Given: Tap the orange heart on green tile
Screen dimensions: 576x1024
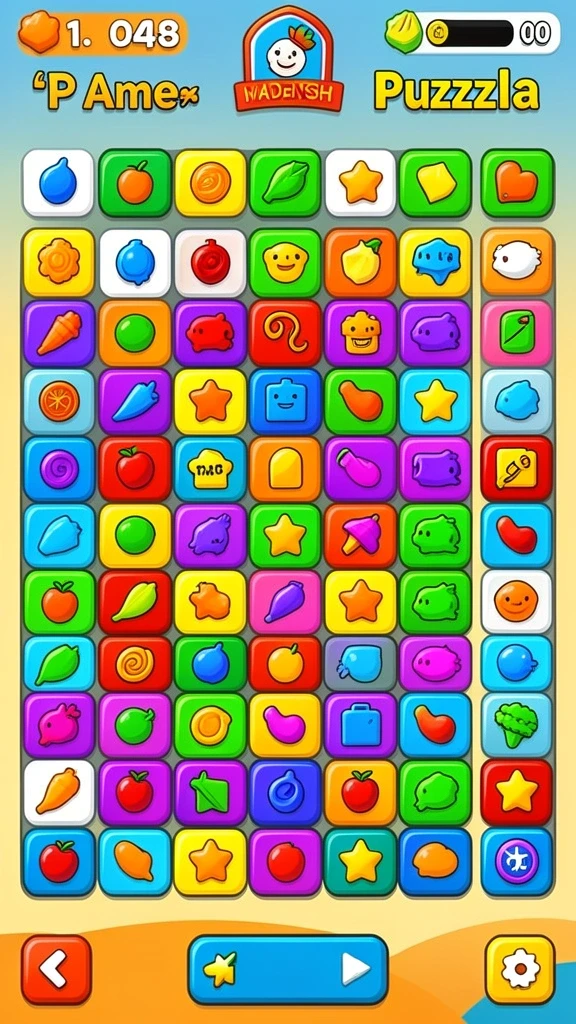Looking at the screenshot, I should [517, 184].
